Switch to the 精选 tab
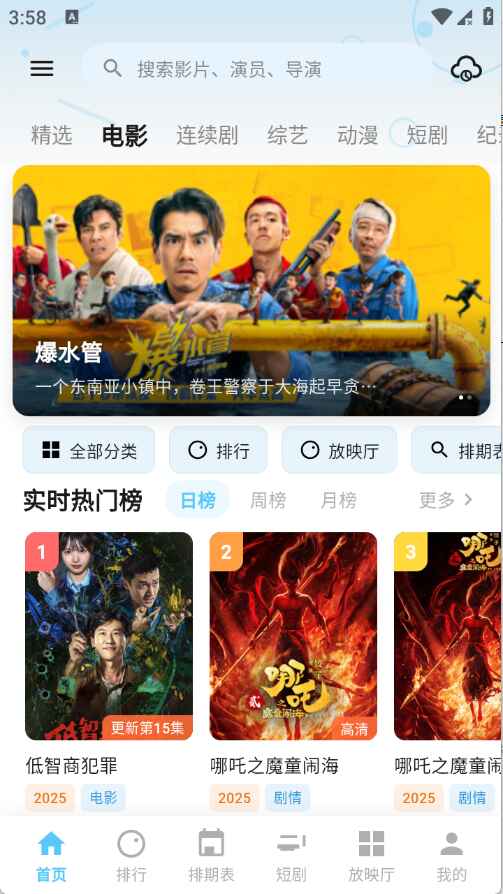Viewport: 503px width, 894px height. coord(51,136)
